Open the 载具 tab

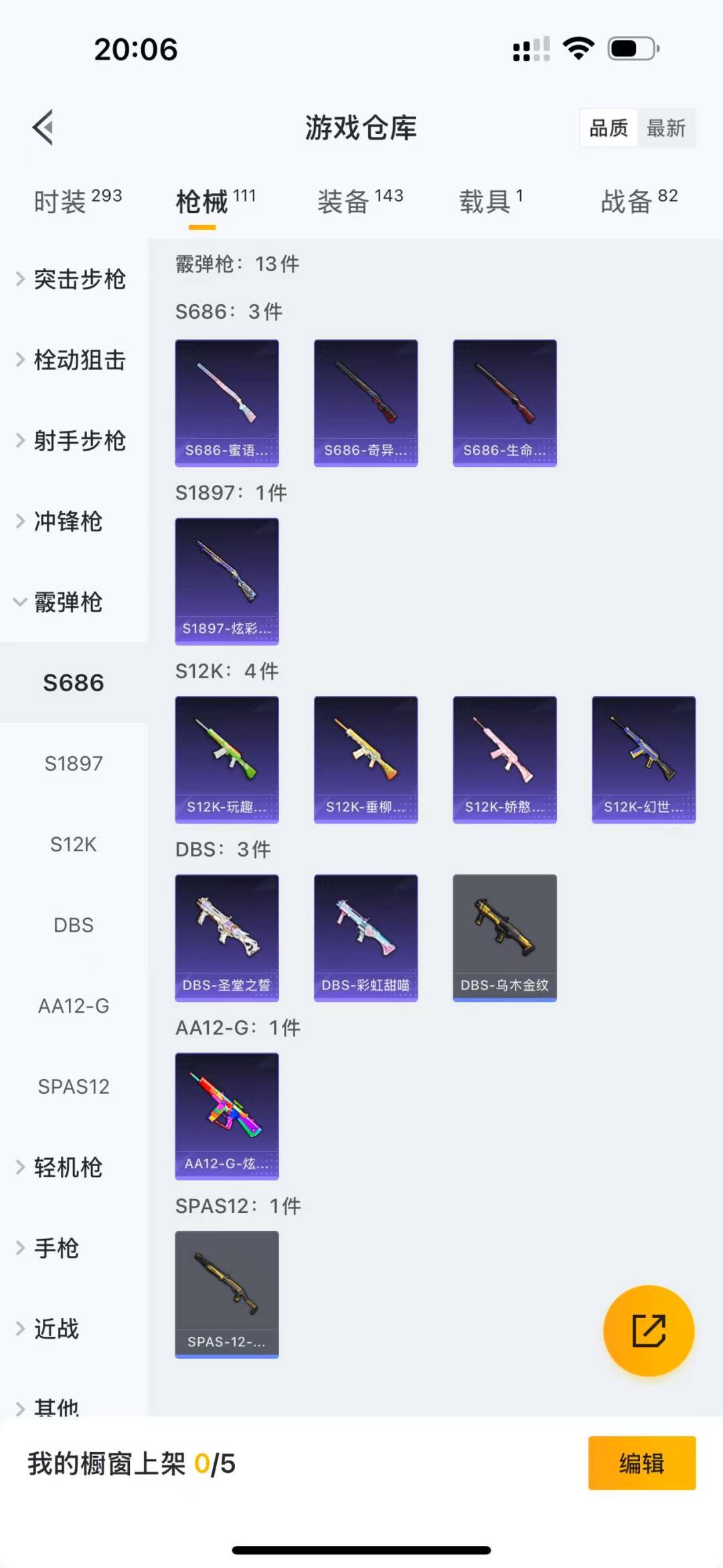coord(490,201)
